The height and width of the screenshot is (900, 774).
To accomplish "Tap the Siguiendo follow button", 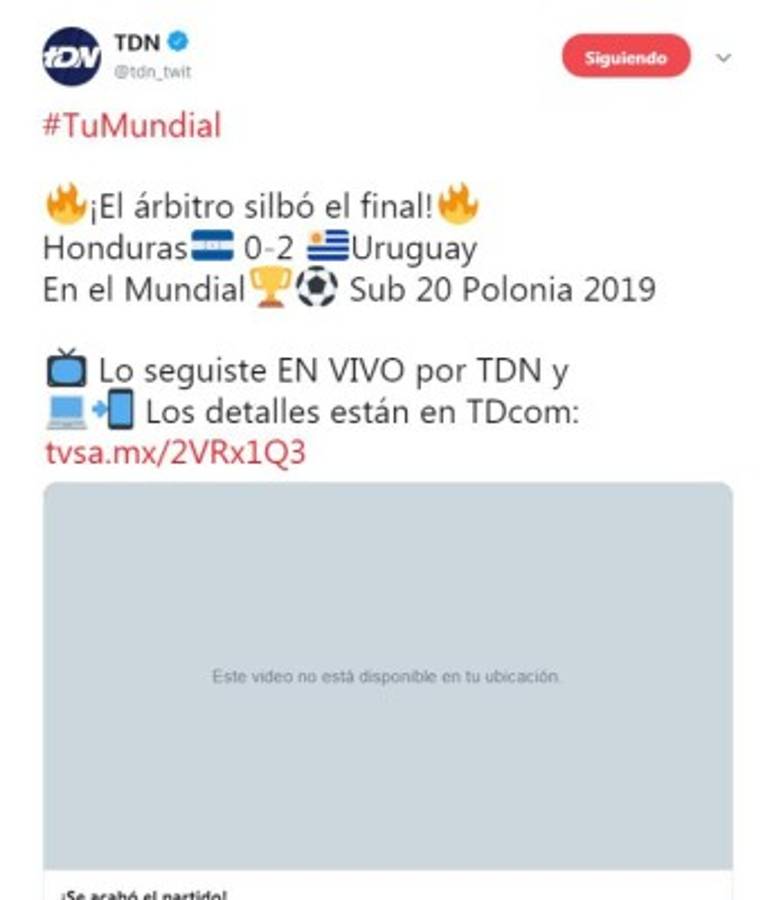I will click(x=626, y=57).
